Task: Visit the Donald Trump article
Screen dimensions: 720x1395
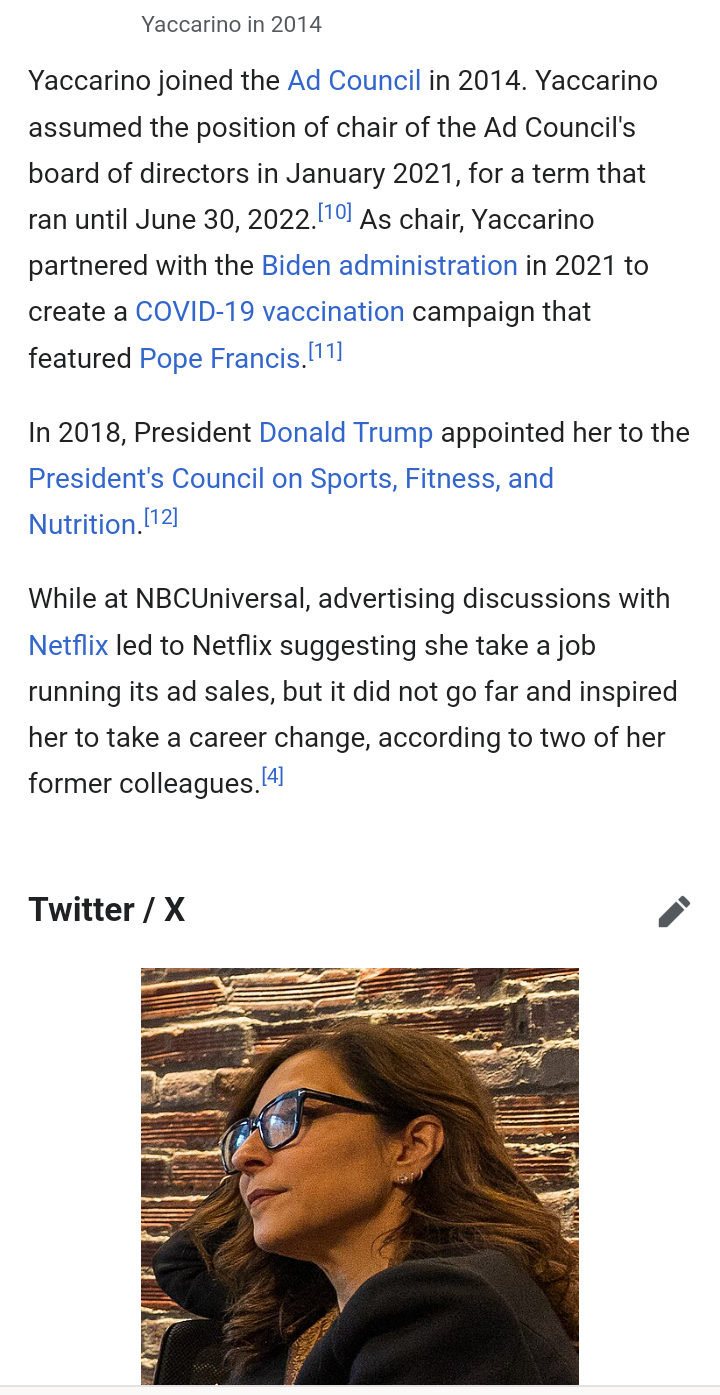Action: click(x=346, y=433)
